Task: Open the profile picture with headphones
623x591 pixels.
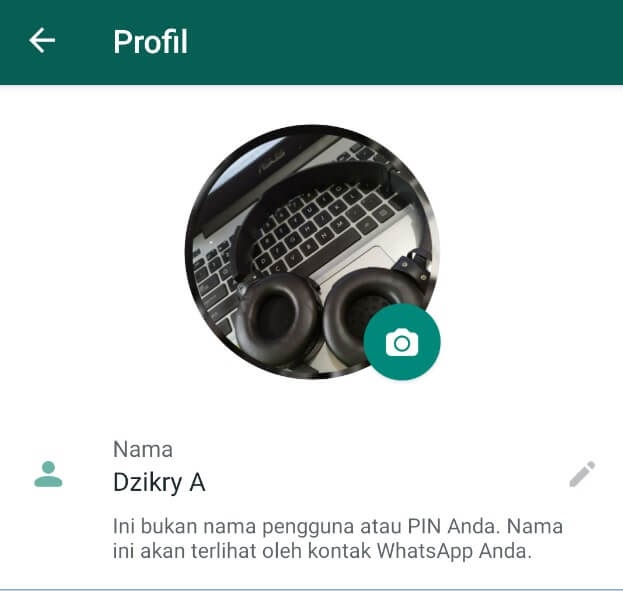Action: [312, 251]
